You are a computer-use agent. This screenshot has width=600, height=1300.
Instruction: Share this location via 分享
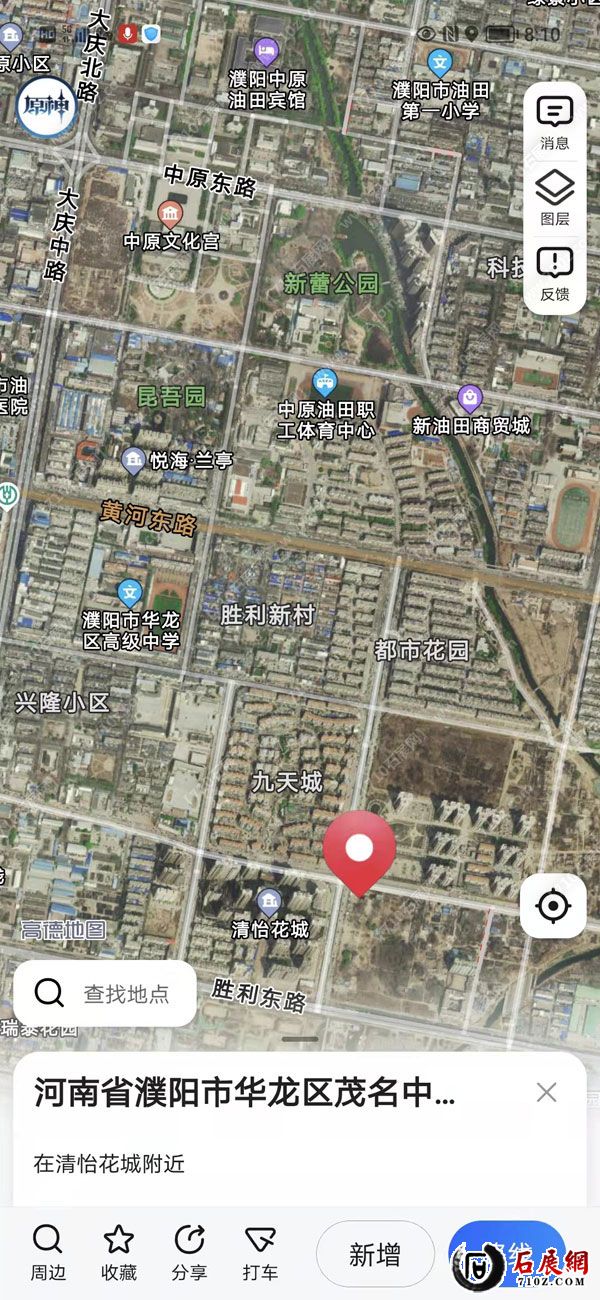coord(189,1252)
